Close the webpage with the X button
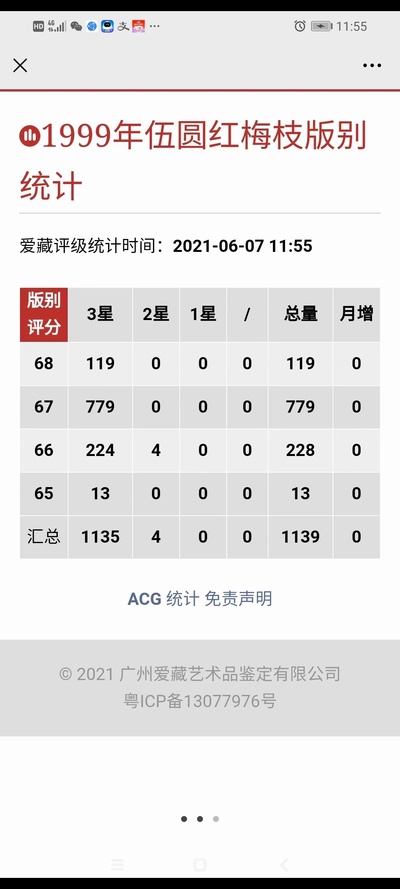 pyautogui.click(x=20, y=65)
